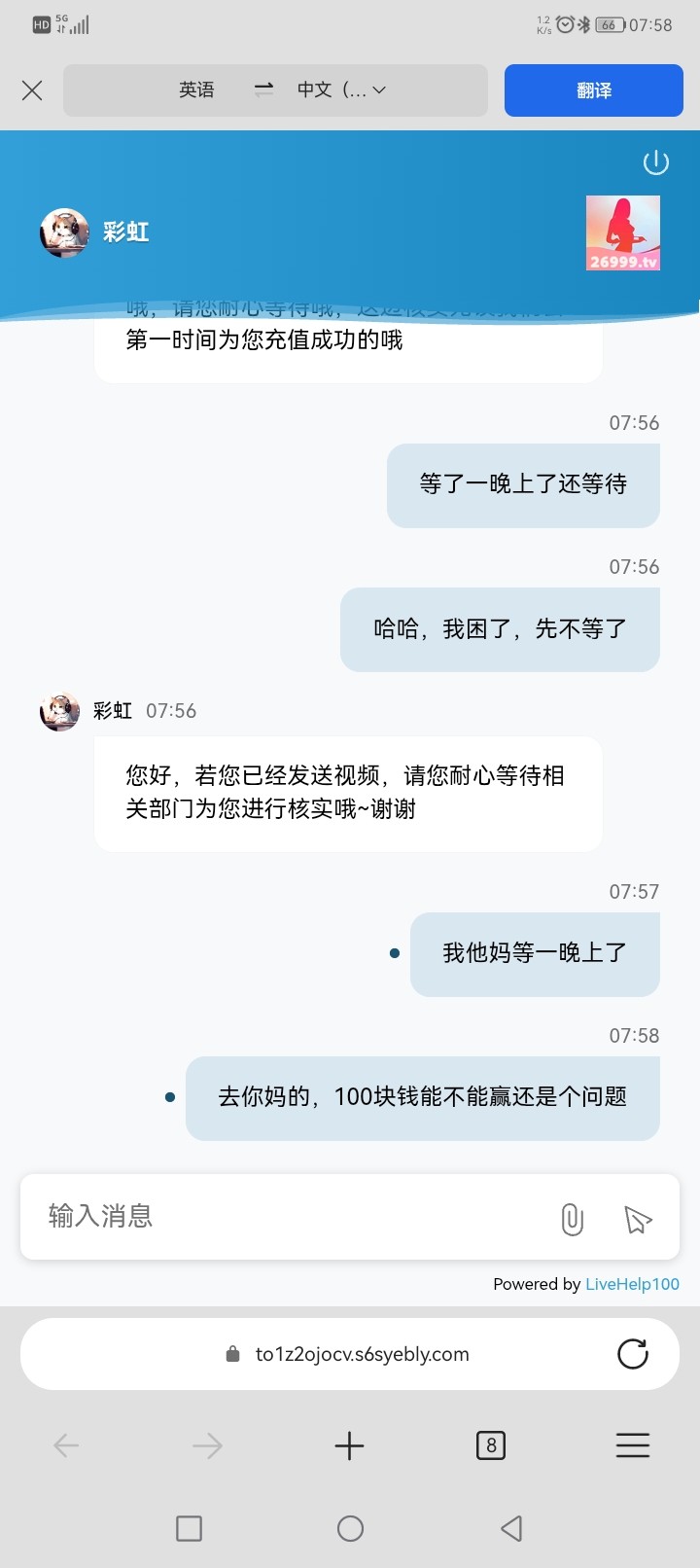The image size is (700, 1568).
Task: Focus the 输入消息 message field
Action: [292, 1216]
